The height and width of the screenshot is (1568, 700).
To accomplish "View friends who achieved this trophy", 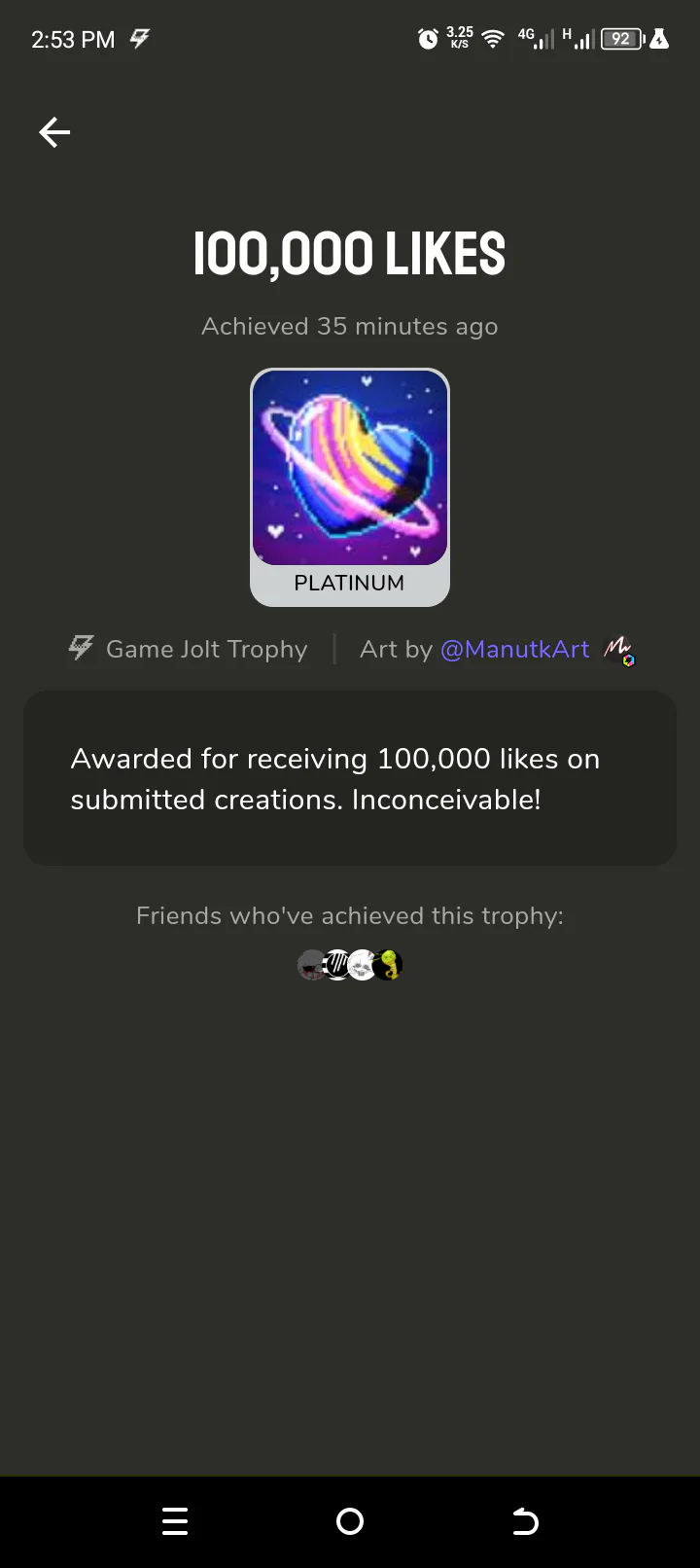I will pos(350,965).
